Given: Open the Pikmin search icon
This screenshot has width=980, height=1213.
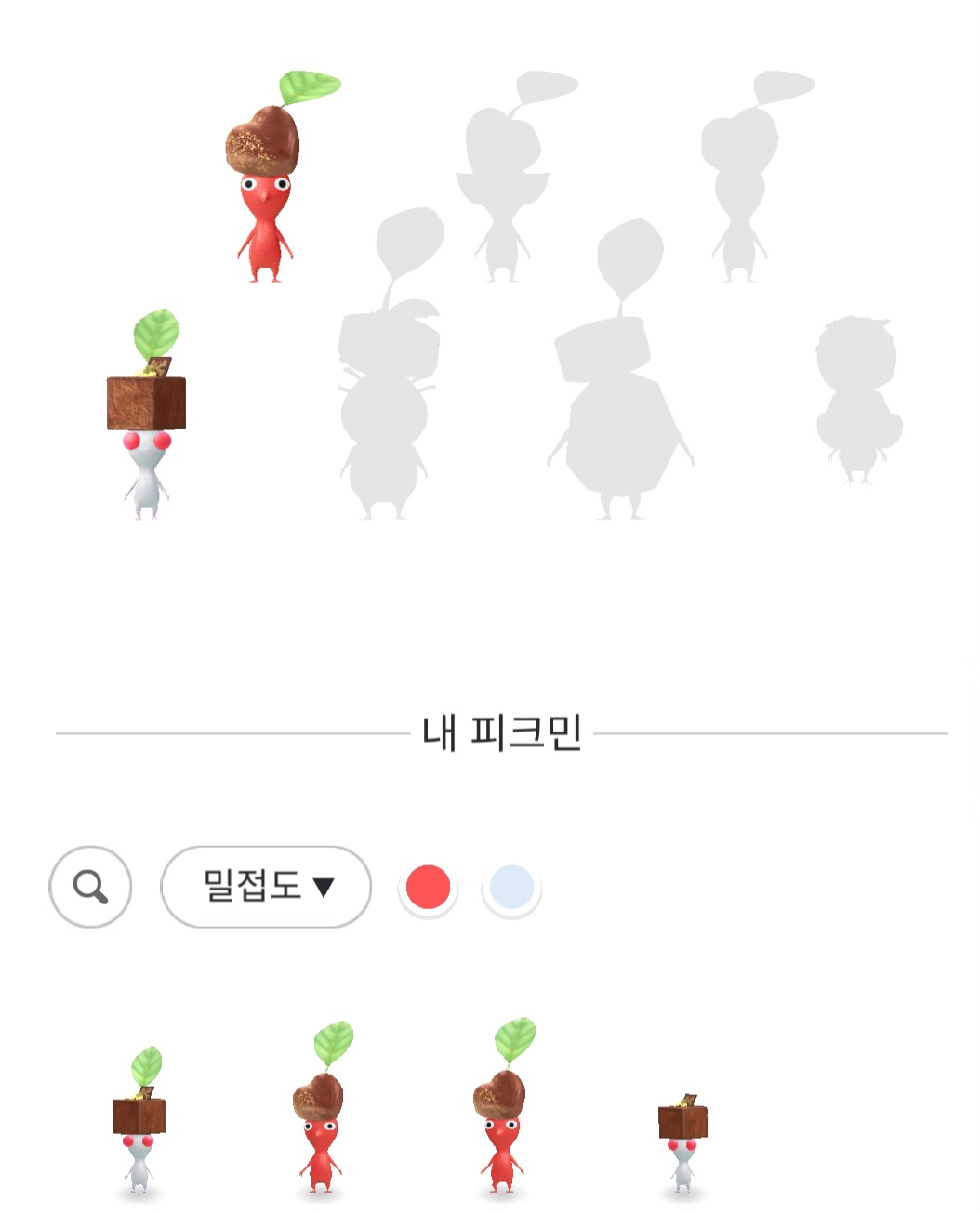Looking at the screenshot, I should (90, 887).
